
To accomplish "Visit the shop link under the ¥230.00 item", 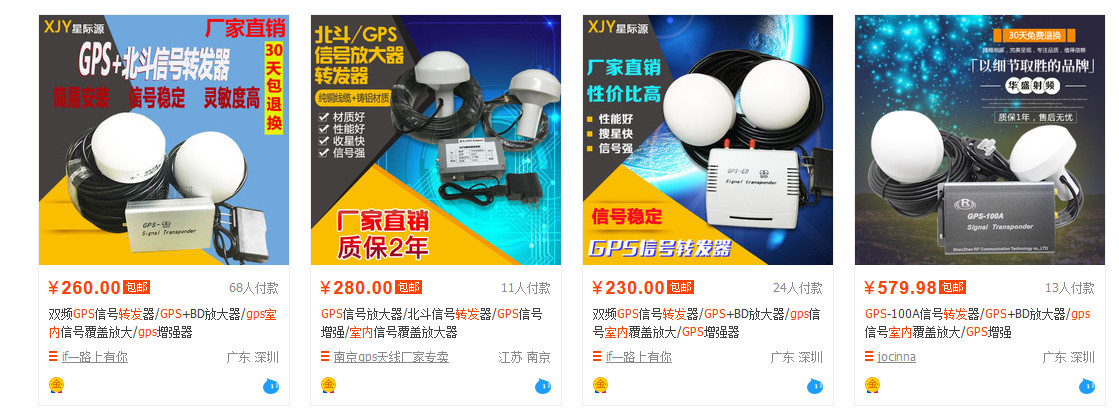I will click(x=639, y=357).
